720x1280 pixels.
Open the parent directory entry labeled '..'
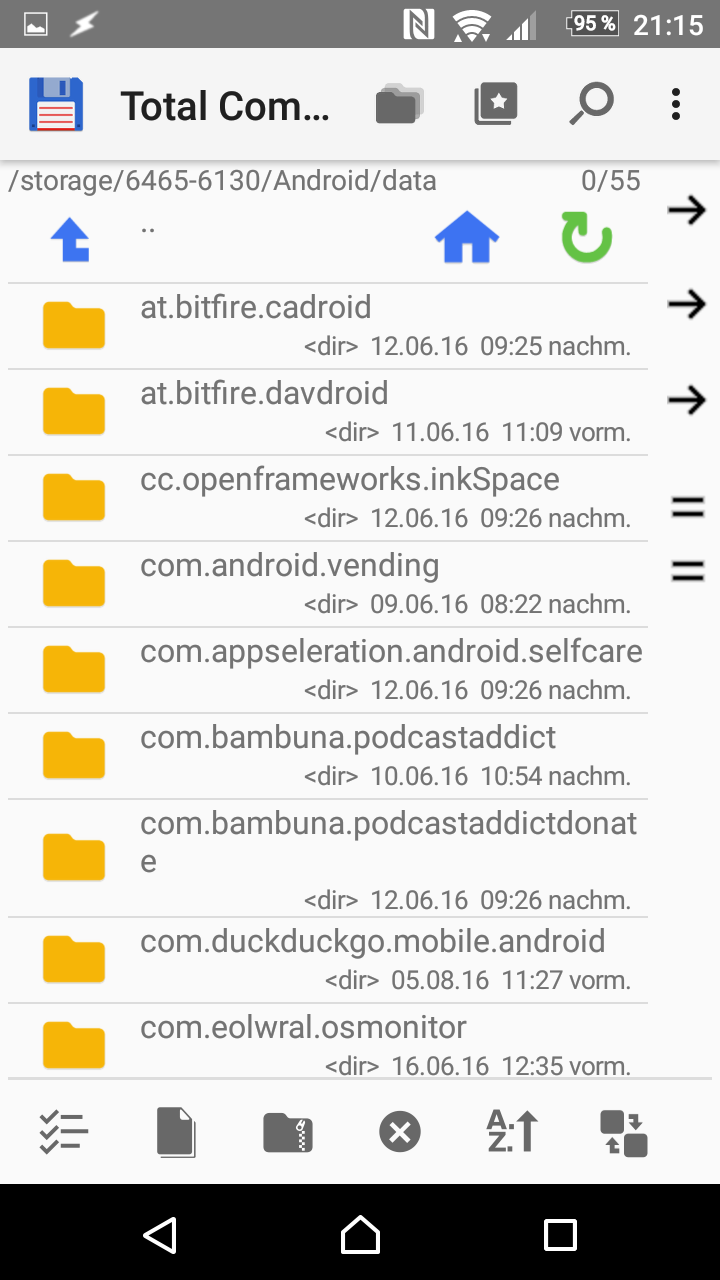pyautogui.click(x=148, y=228)
